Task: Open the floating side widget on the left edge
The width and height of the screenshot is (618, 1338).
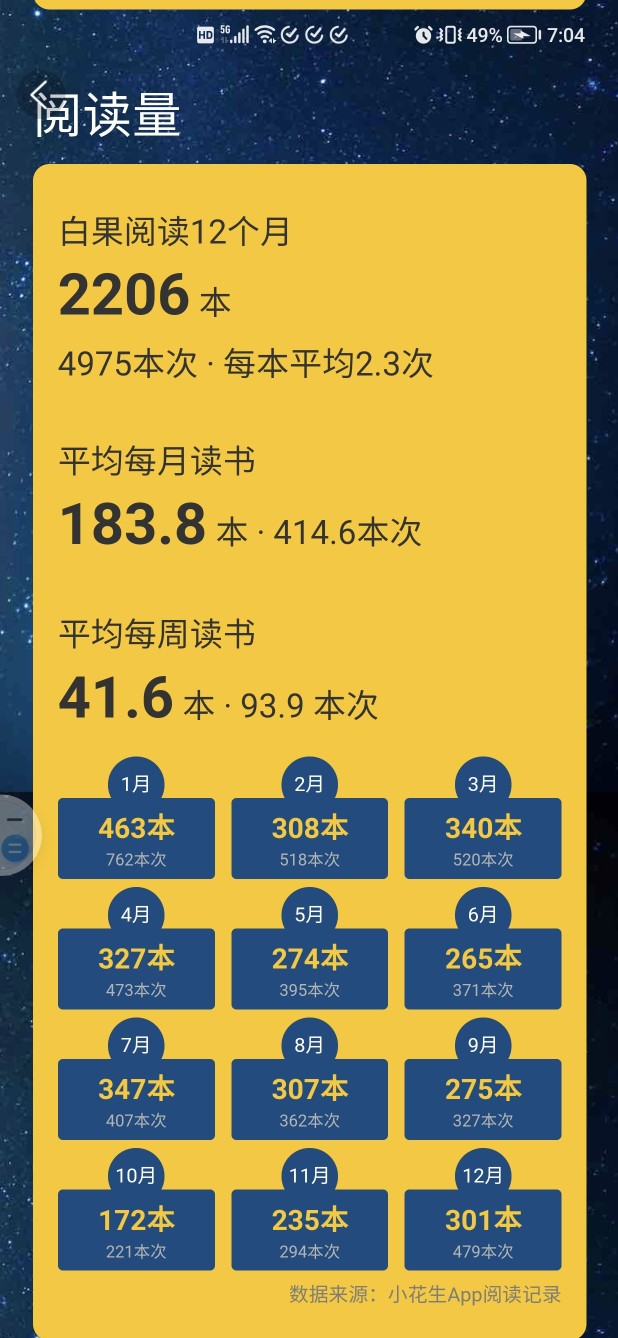Action: (17, 835)
